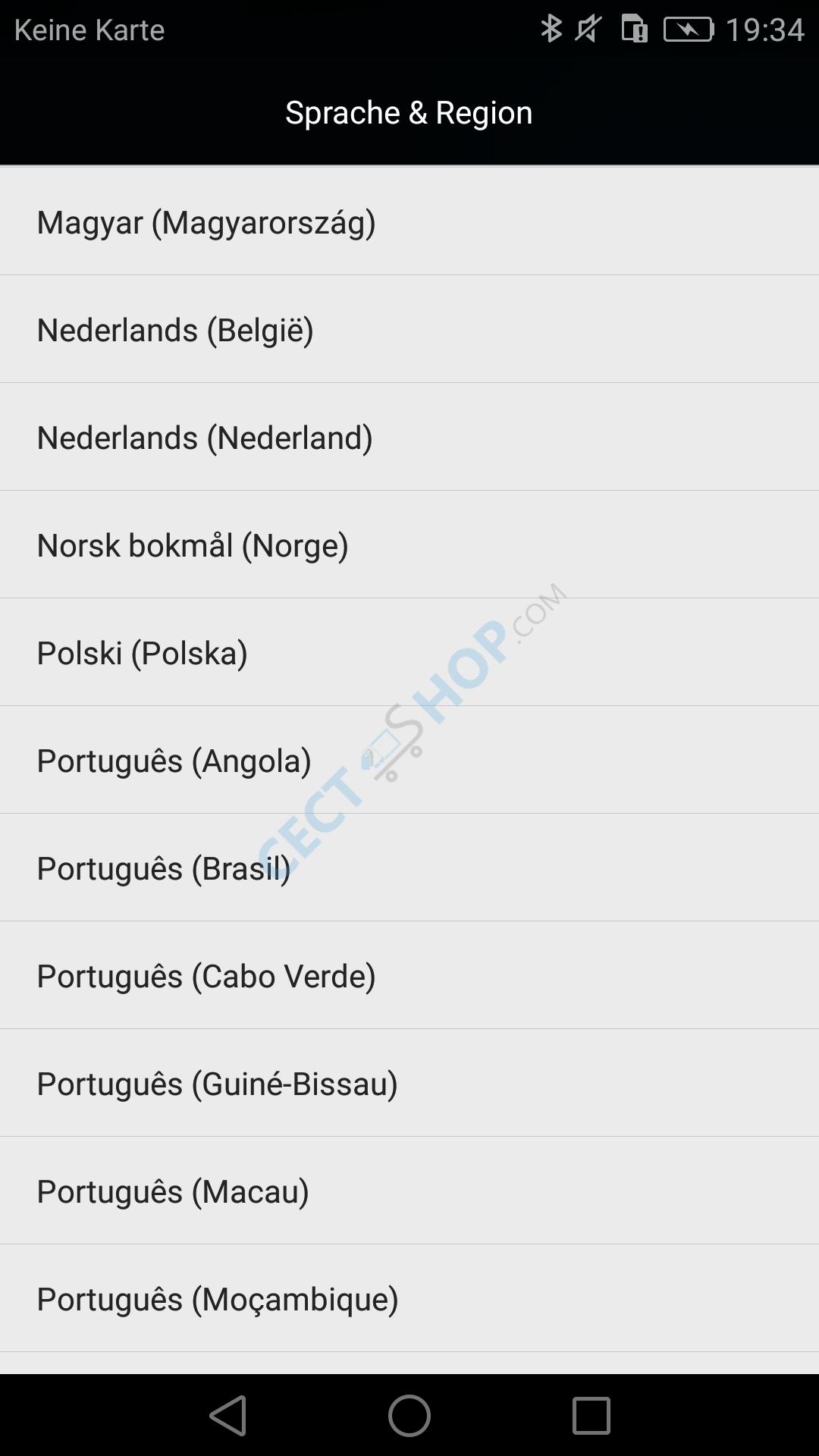
Task: Pick Português (Guiné-Bissau)
Action: click(x=409, y=1083)
